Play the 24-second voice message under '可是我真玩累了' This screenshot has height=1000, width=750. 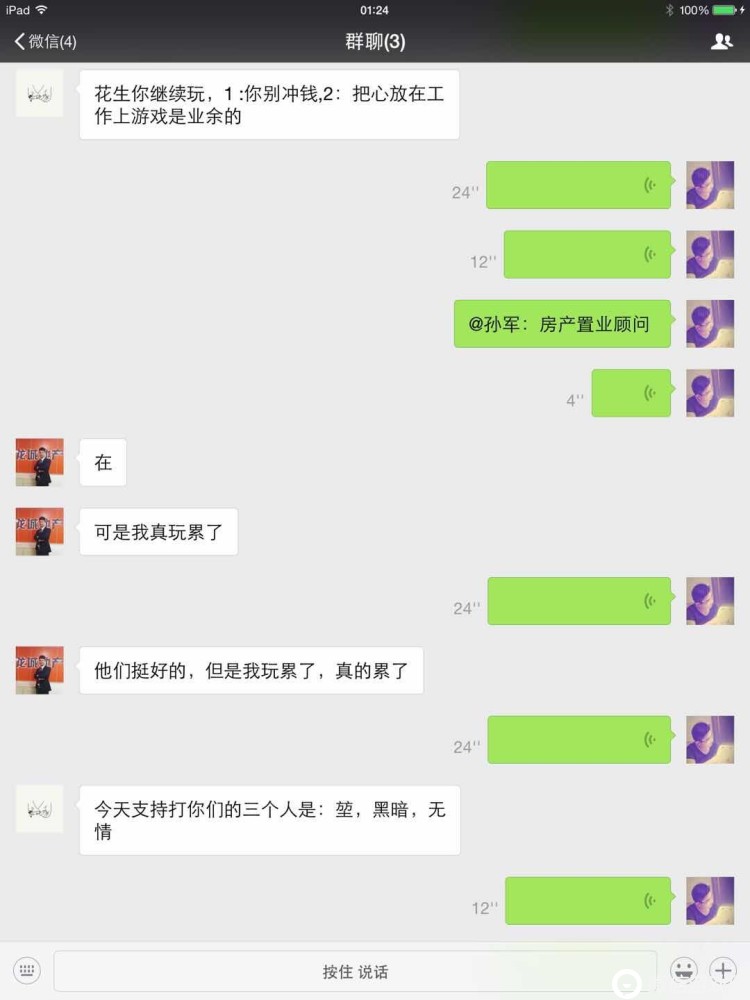(578, 601)
